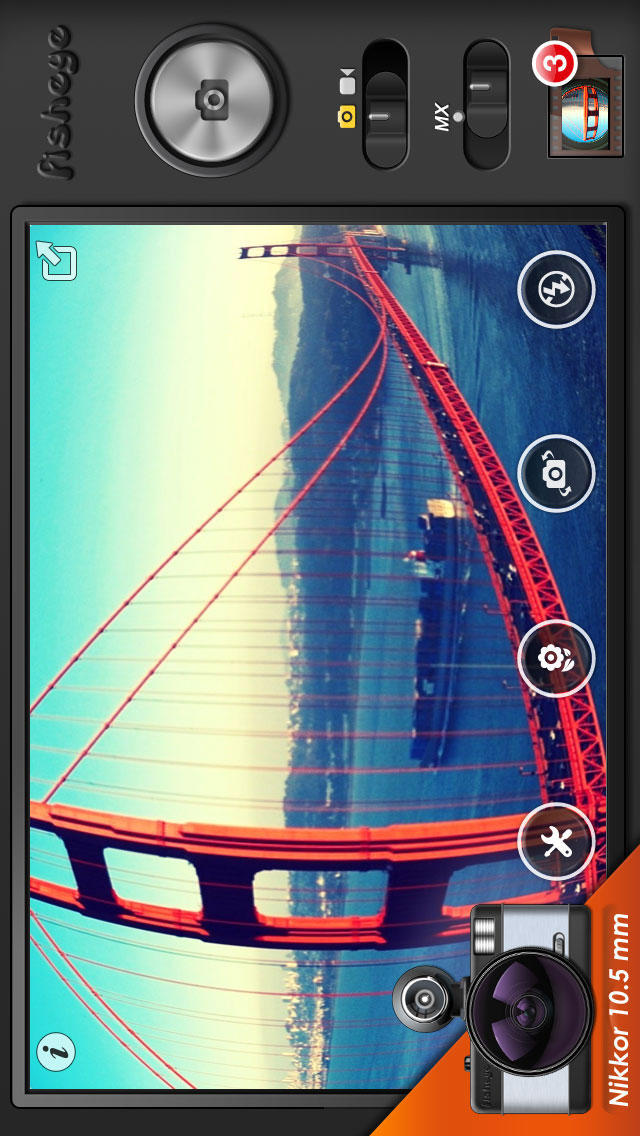Switch between front and rear camera
Viewport: 640px width, 1136px height.
click(556, 474)
